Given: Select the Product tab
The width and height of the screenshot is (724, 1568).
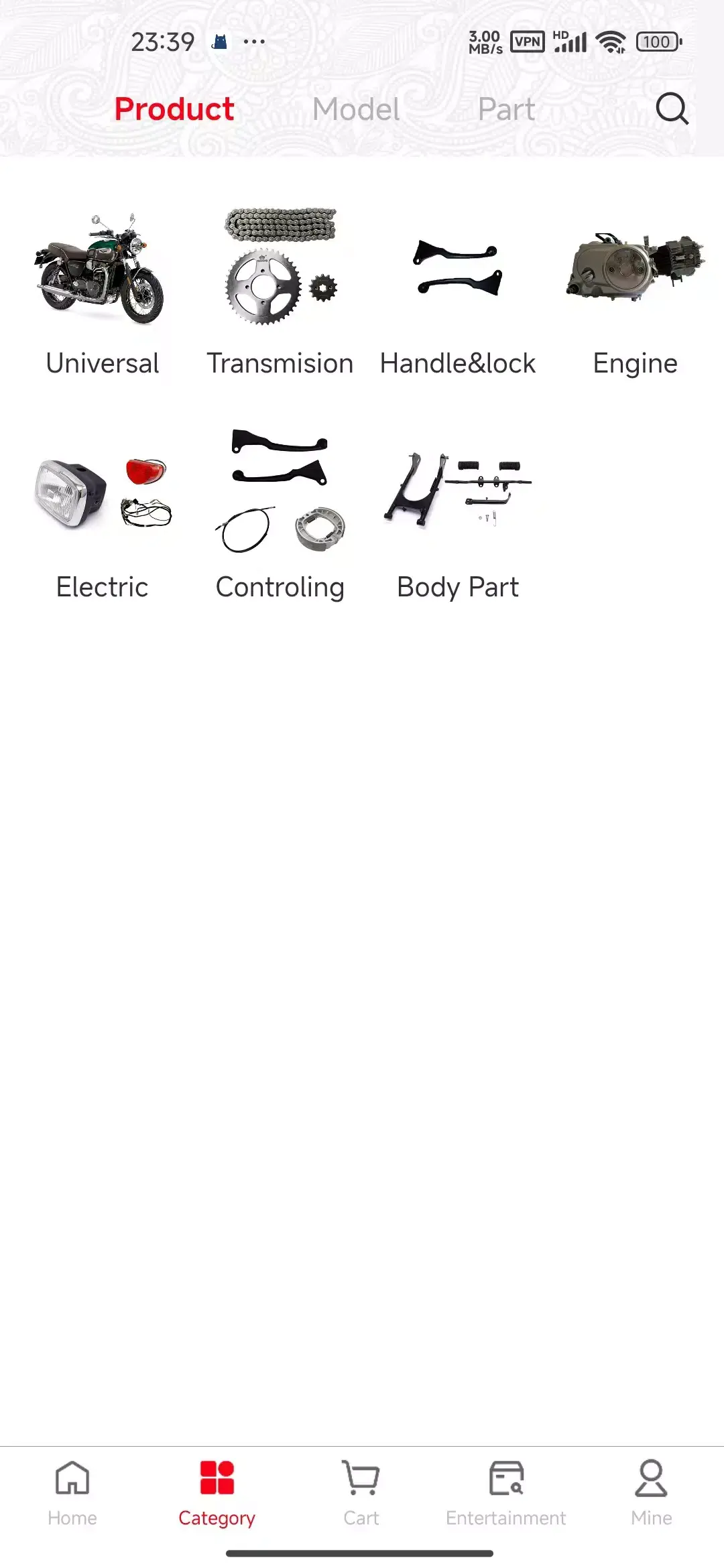Looking at the screenshot, I should pyautogui.click(x=174, y=109).
